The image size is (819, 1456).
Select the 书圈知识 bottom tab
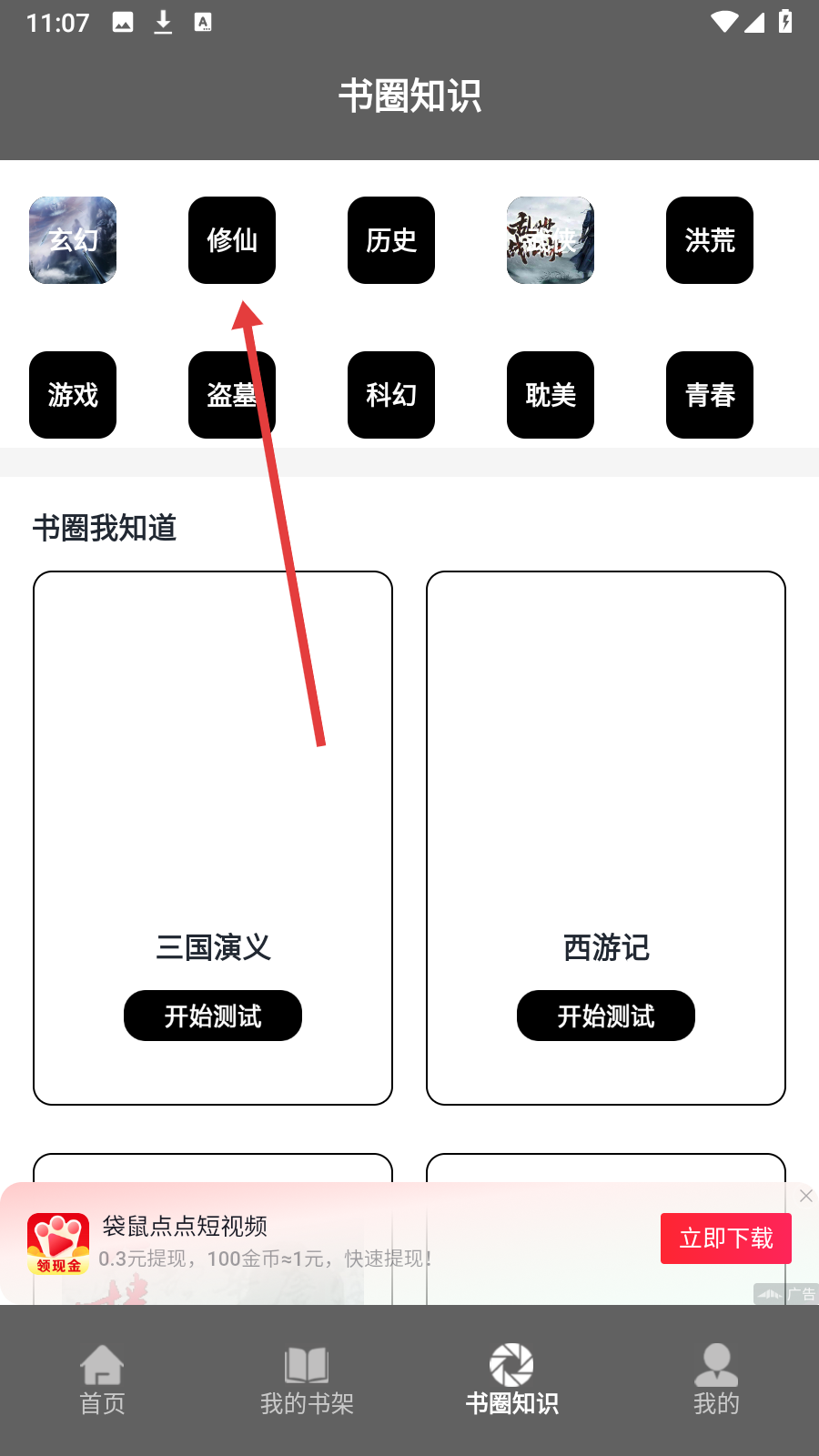(x=511, y=1380)
